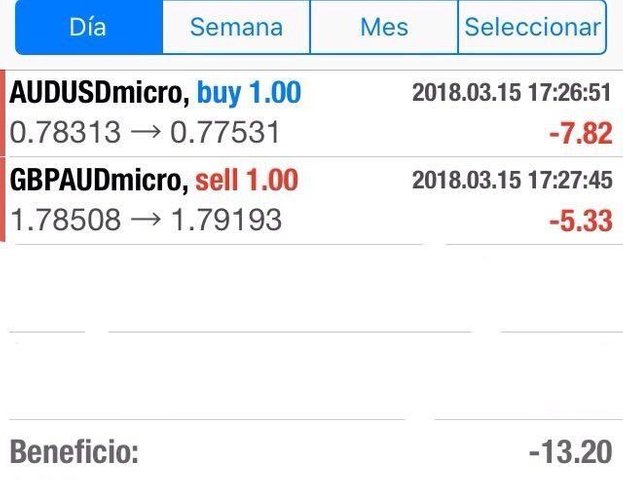Select the Semana history view
Image resolution: width=623 pixels, height=480 pixels.
pyautogui.click(x=236, y=27)
